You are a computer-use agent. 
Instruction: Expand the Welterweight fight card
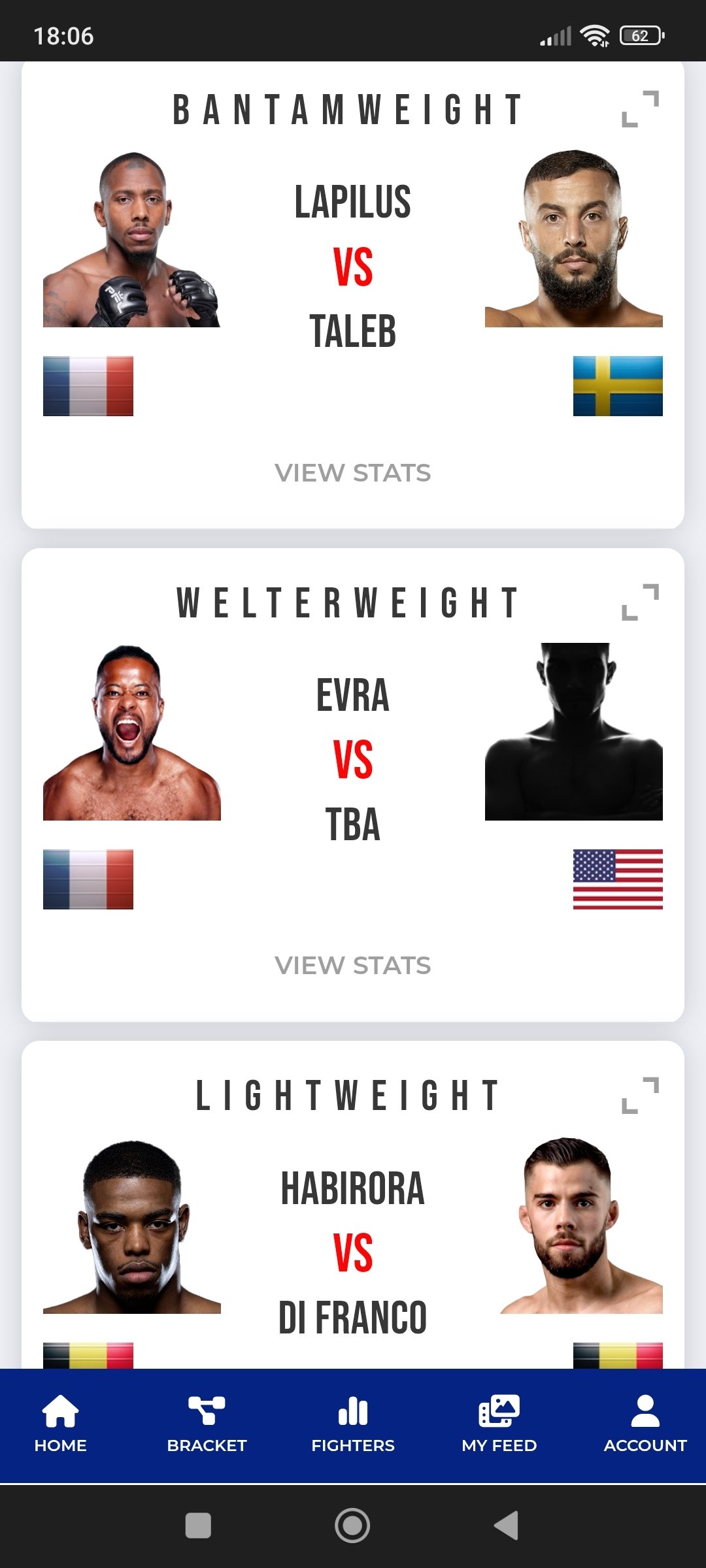(640, 602)
